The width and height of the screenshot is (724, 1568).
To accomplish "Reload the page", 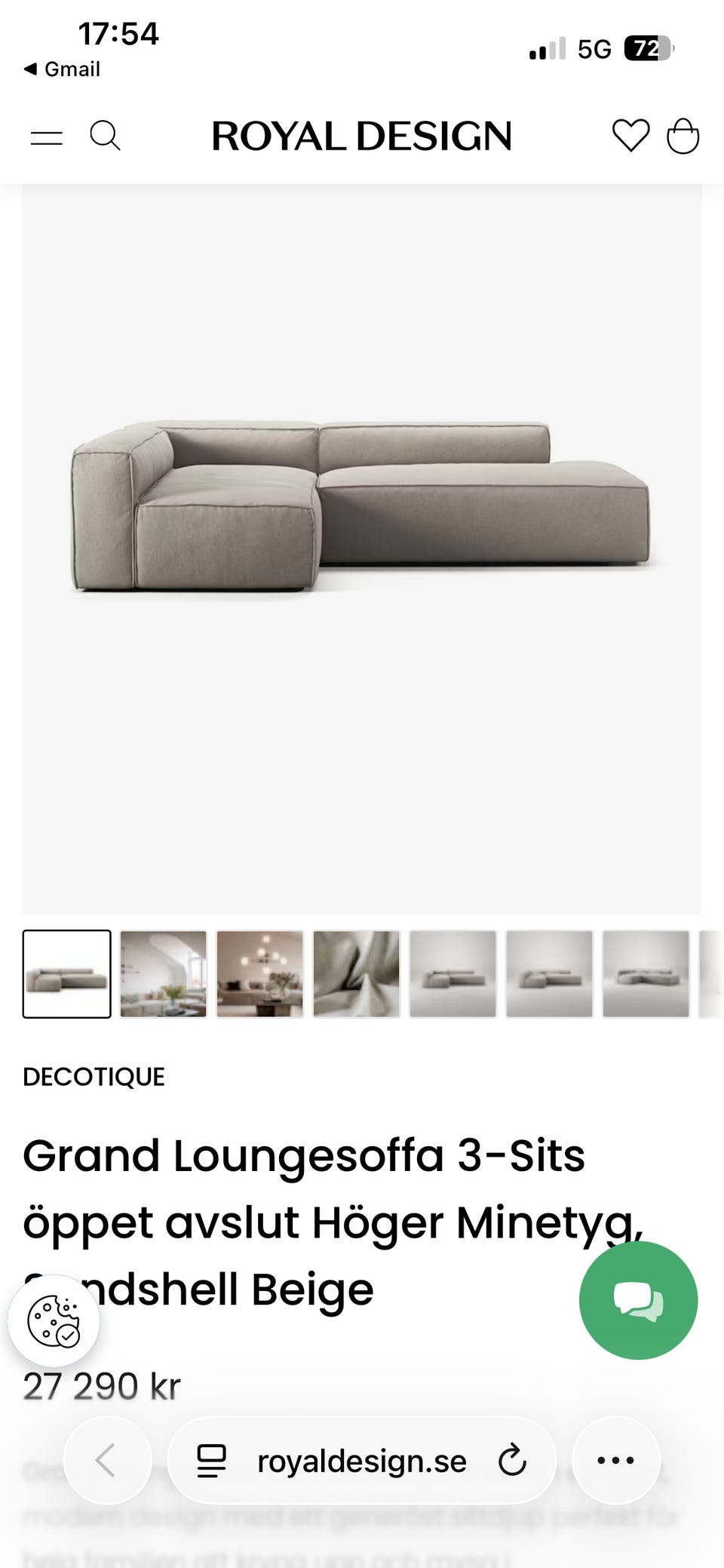I will [x=512, y=1460].
